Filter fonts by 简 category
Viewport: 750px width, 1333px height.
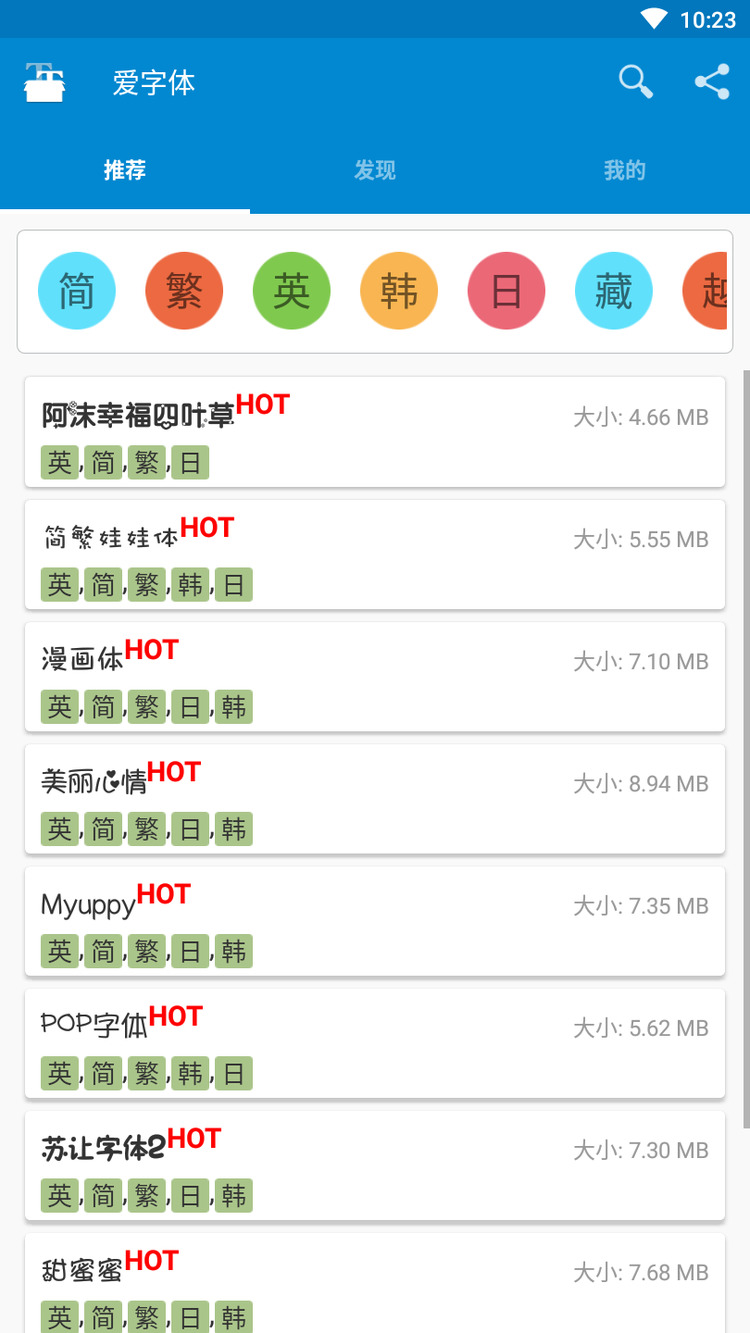coord(77,291)
